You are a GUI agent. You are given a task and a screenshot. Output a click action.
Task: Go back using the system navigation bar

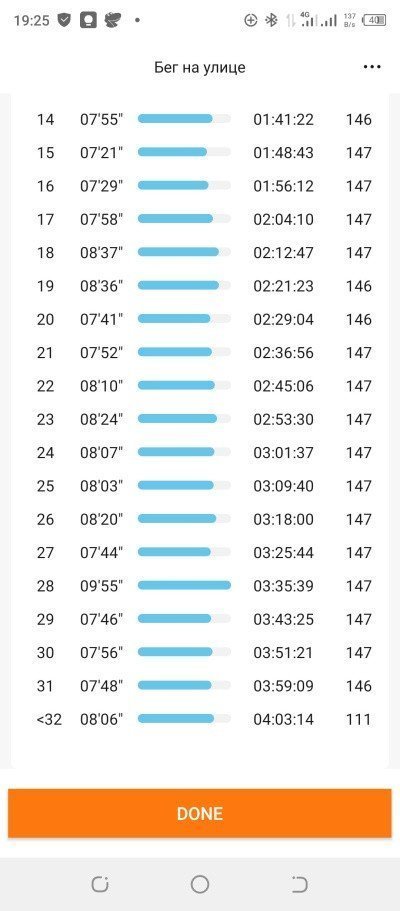(299, 884)
